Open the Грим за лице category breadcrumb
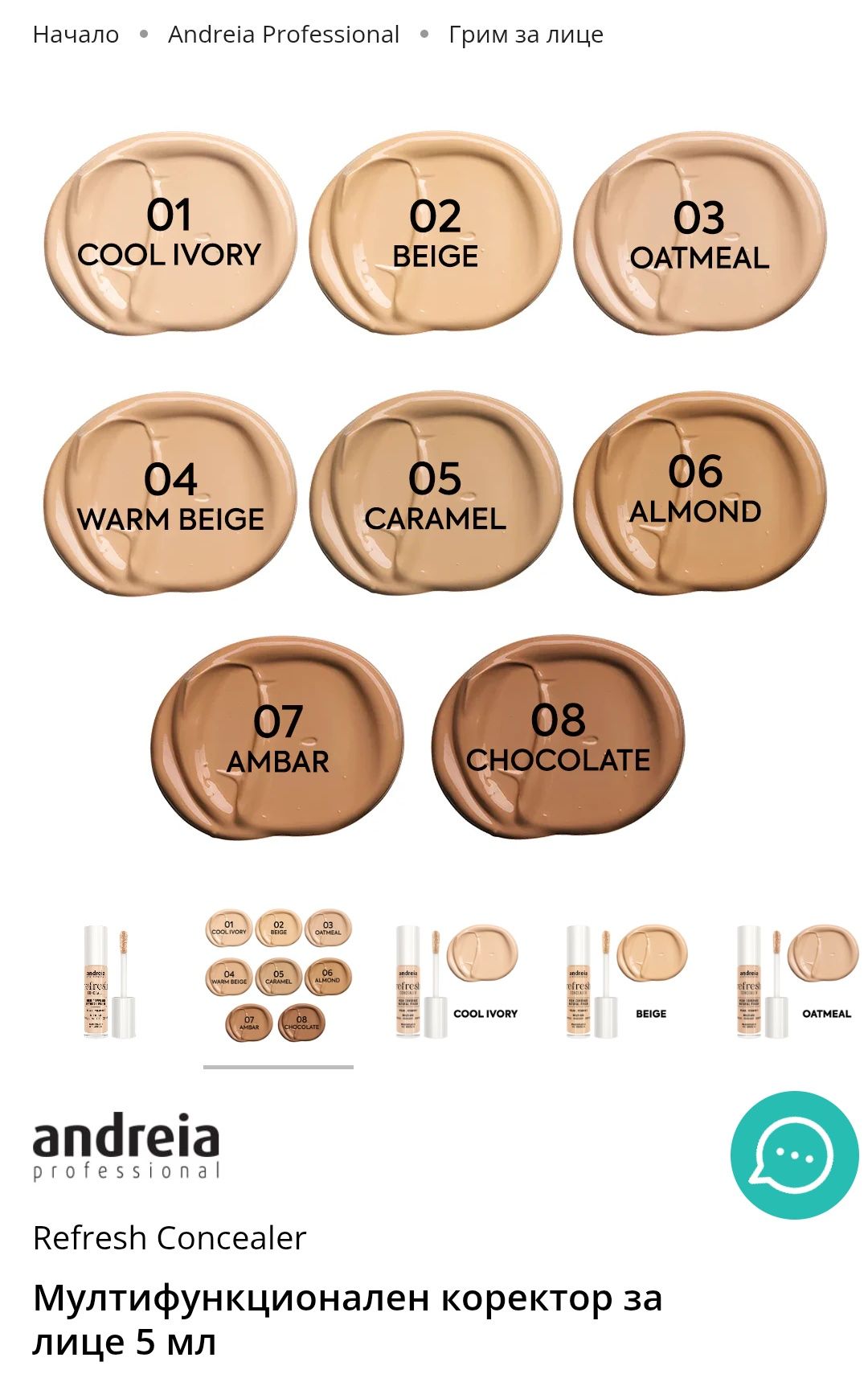 pos(526,35)
